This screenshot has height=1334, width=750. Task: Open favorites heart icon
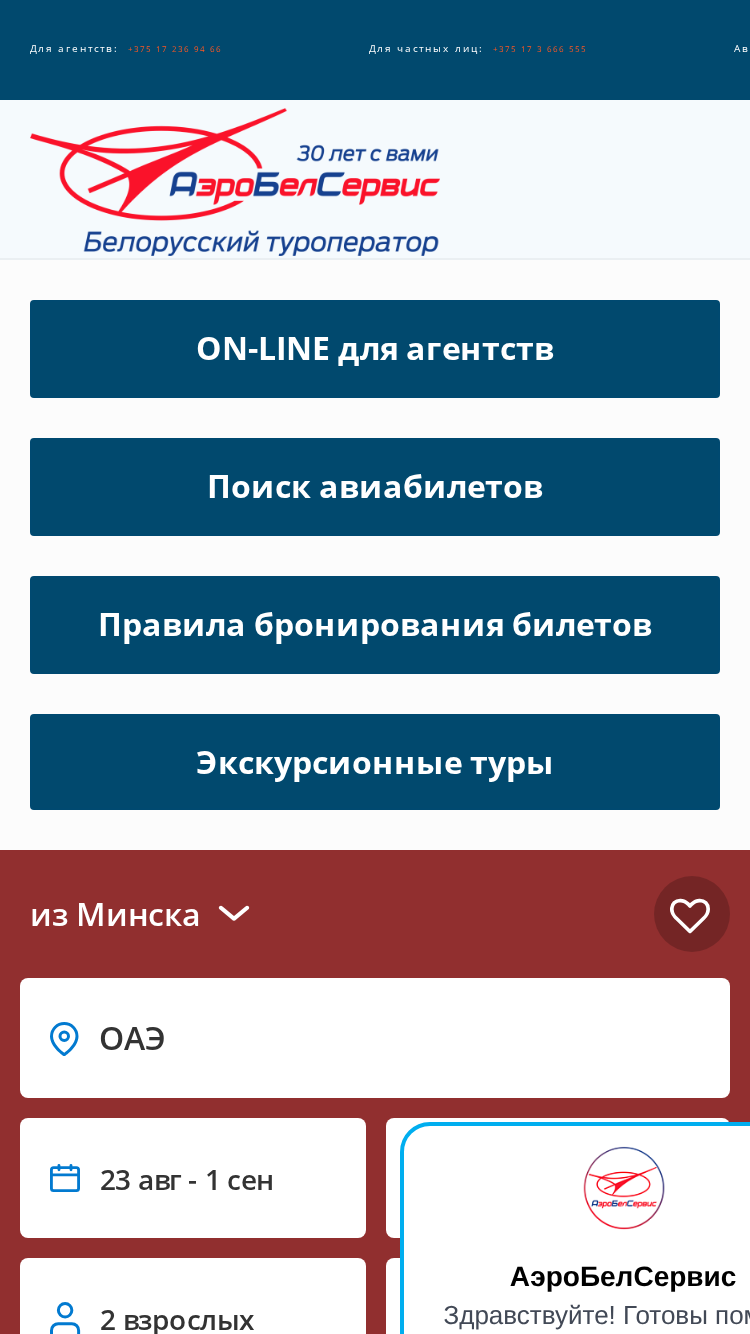point(691,914)
